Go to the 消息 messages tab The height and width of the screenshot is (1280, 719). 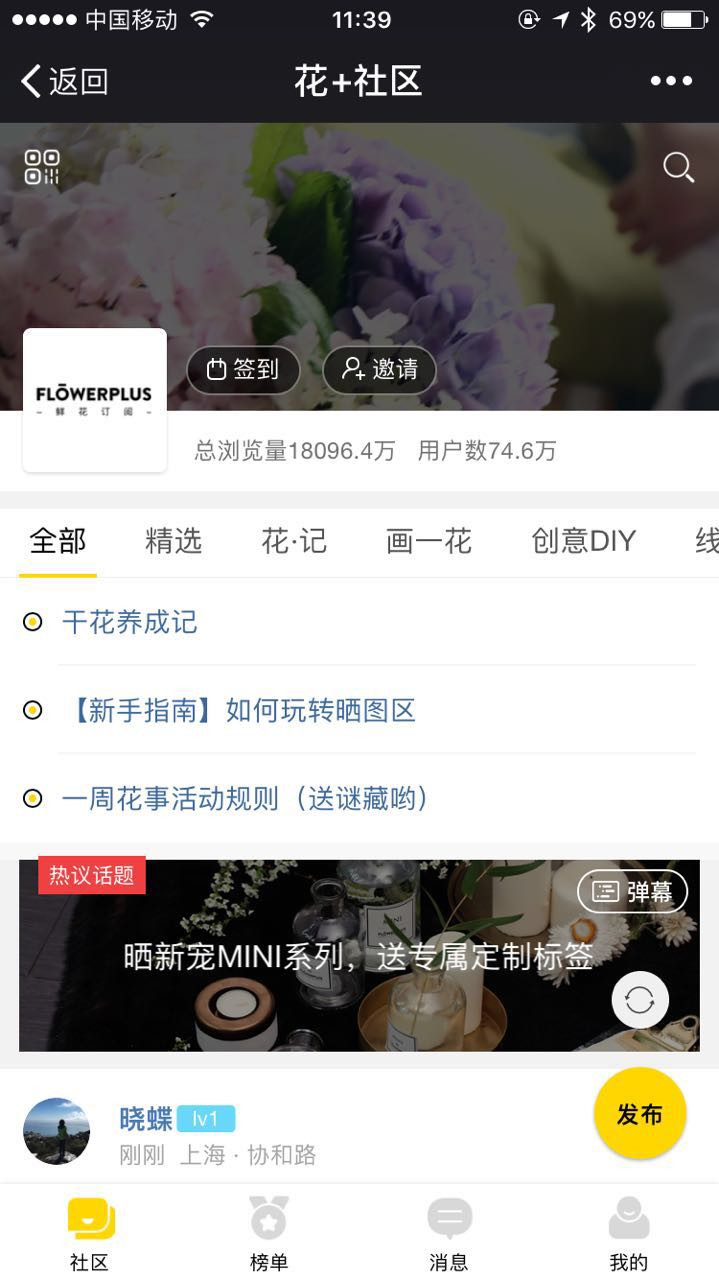click(x=449, y=1234)
